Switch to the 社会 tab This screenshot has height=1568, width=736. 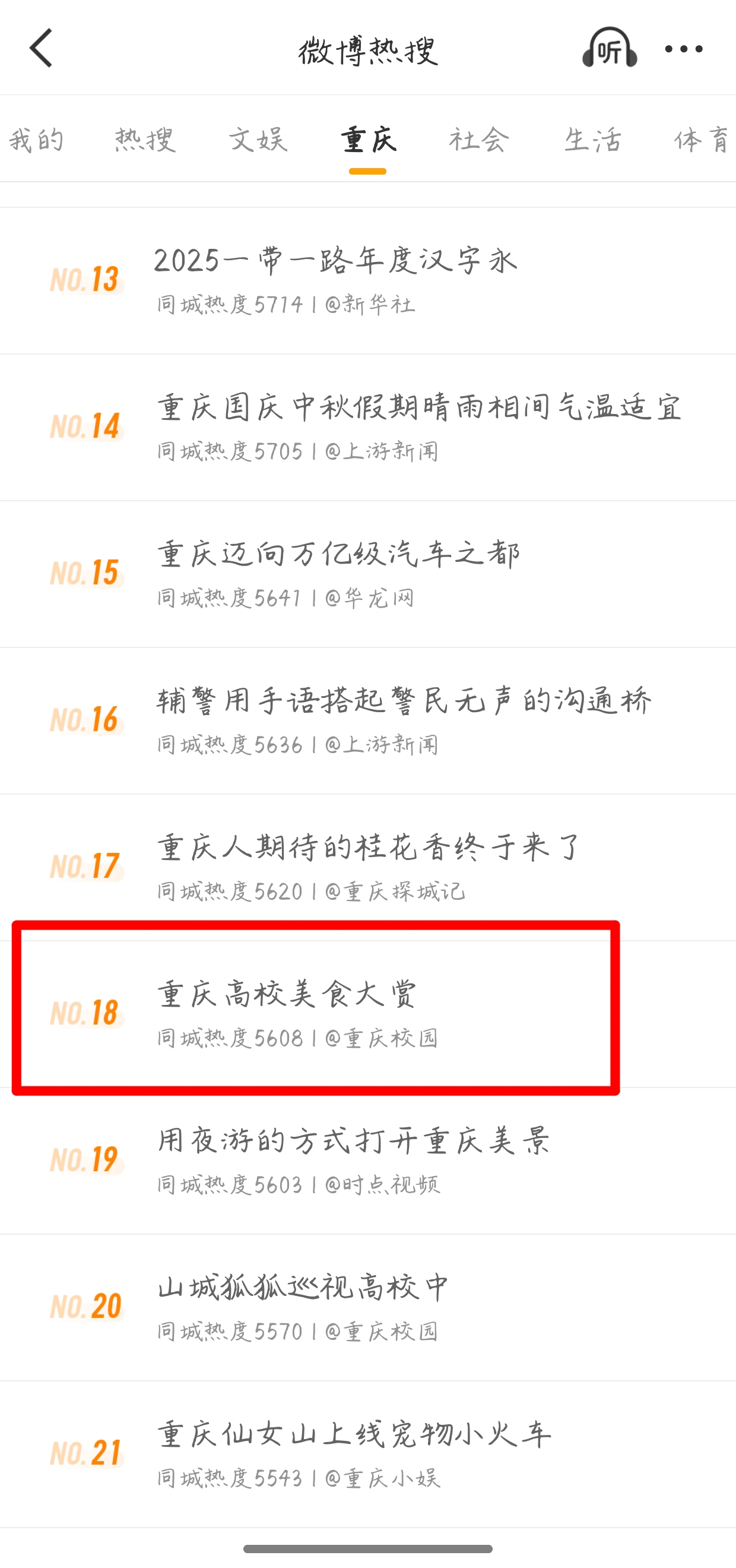coord(480,140)
